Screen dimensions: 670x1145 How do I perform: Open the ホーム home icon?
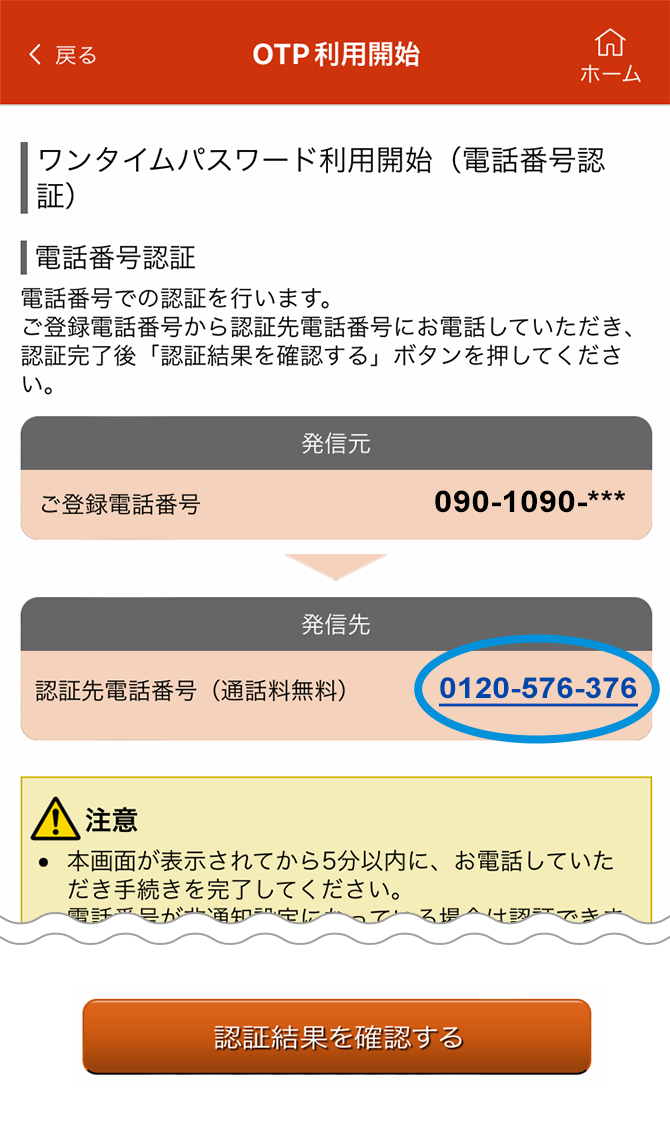[610, 55]
